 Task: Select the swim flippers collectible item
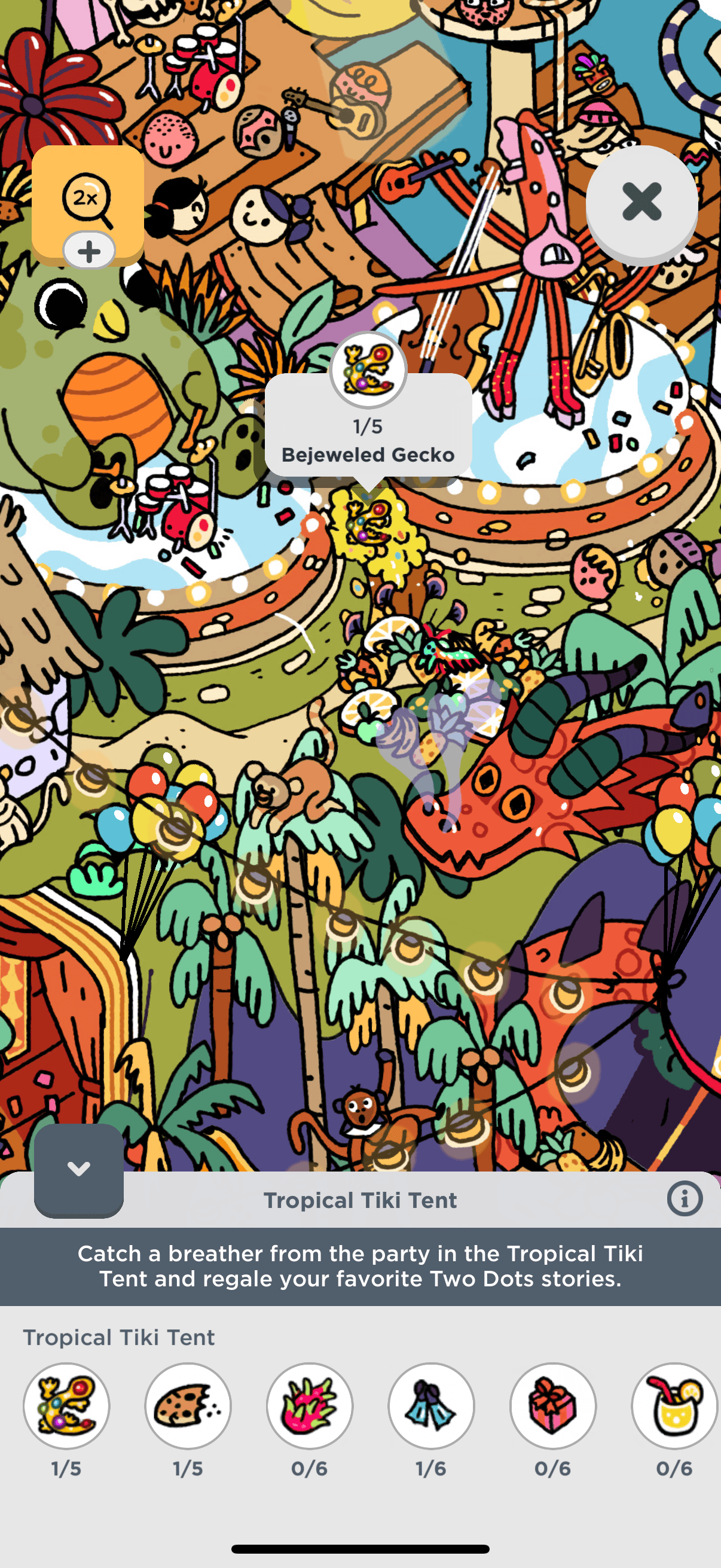[431, 1405]
